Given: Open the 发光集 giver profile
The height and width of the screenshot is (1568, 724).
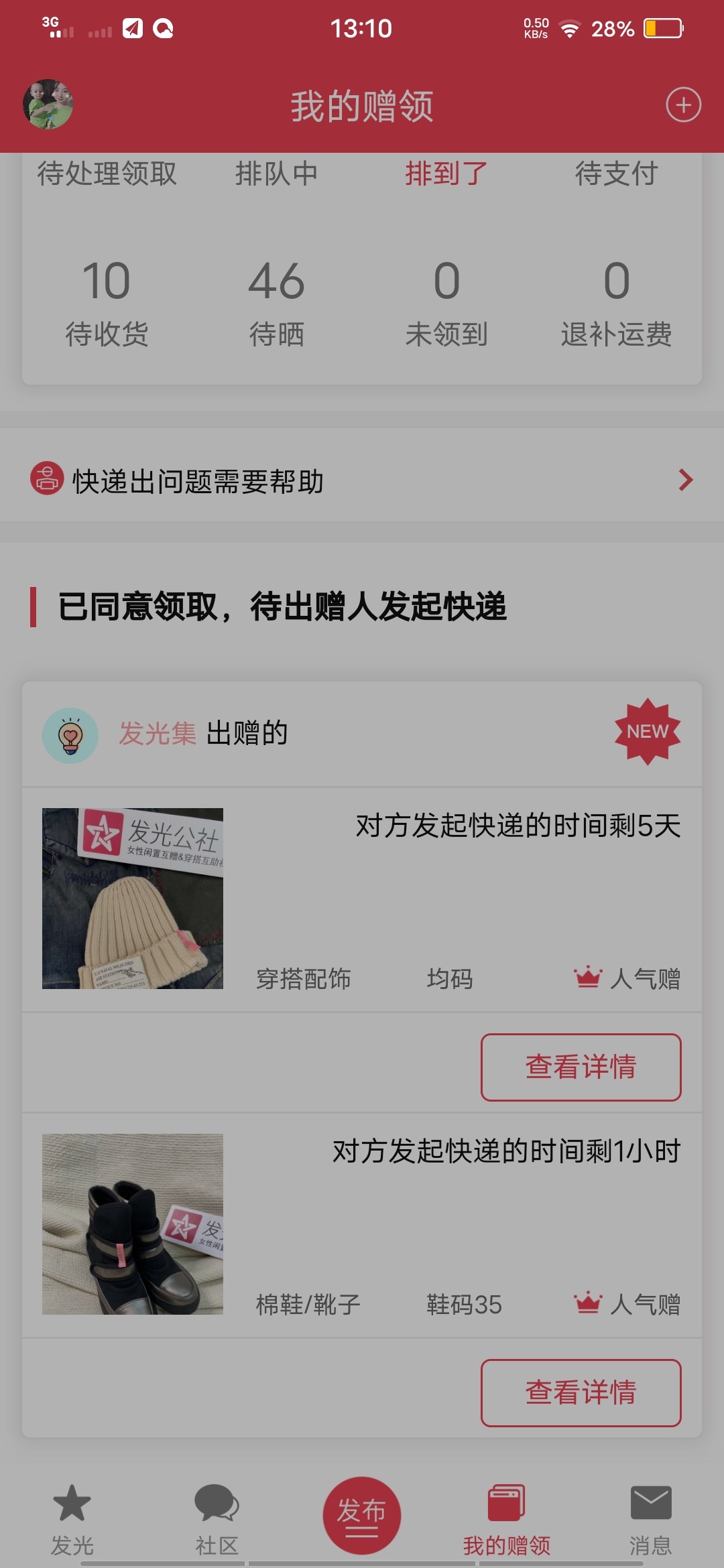Looking at the screenshot, I should [158, 733].
